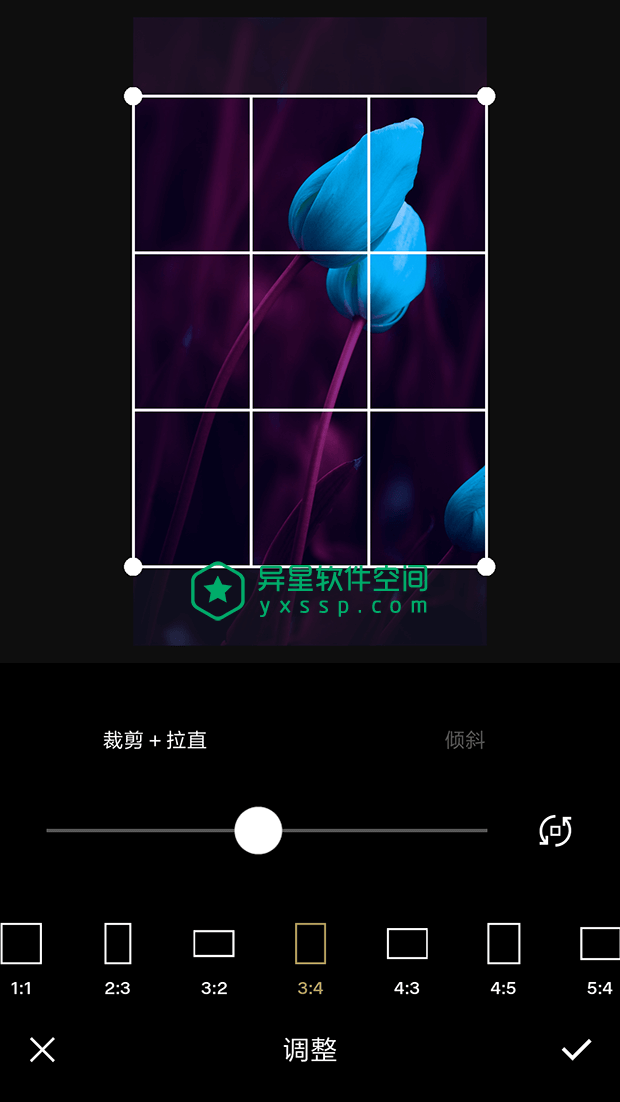Pick the 4:3 crop ratio

pyautogui.click(x=407, y=955)
